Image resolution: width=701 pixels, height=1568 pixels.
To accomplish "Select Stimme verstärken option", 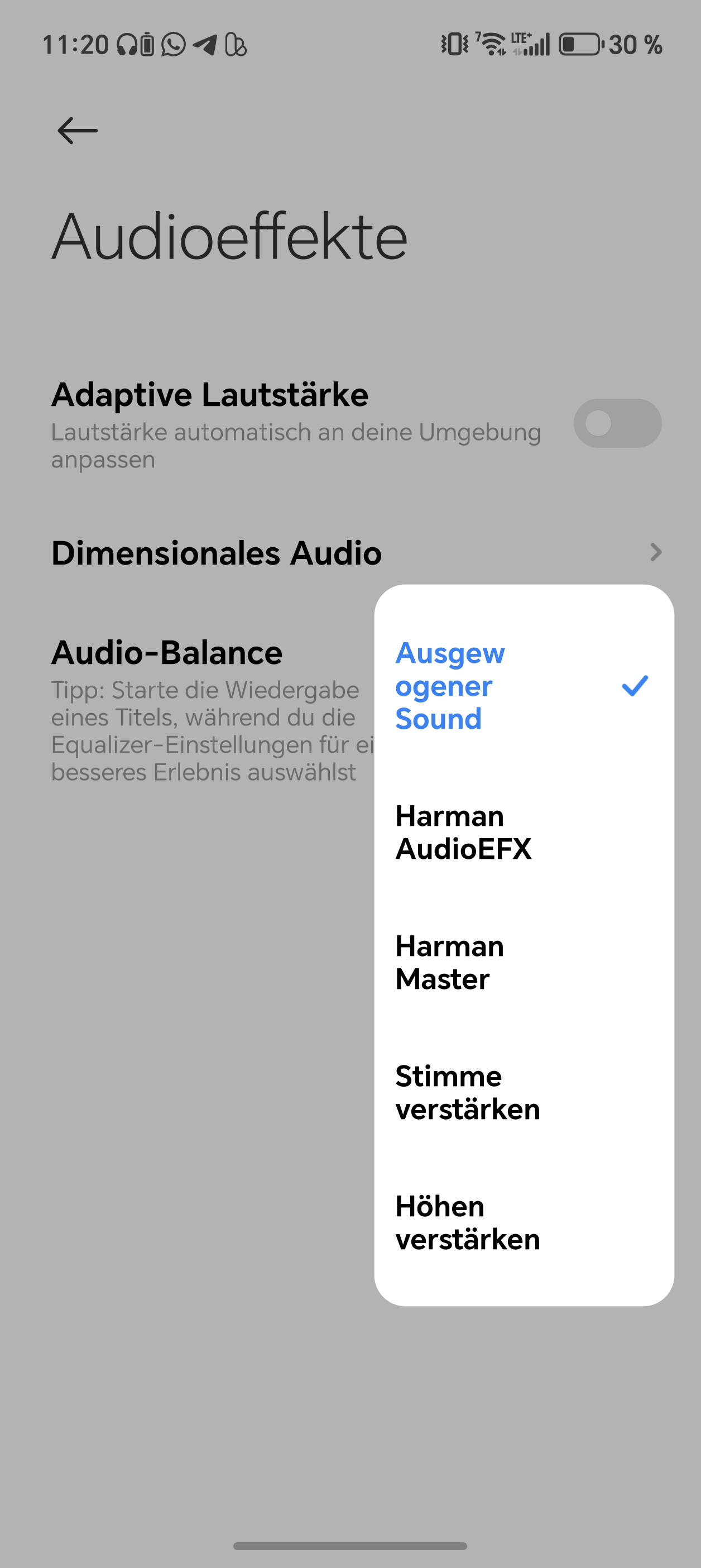I will [524, 1093].
